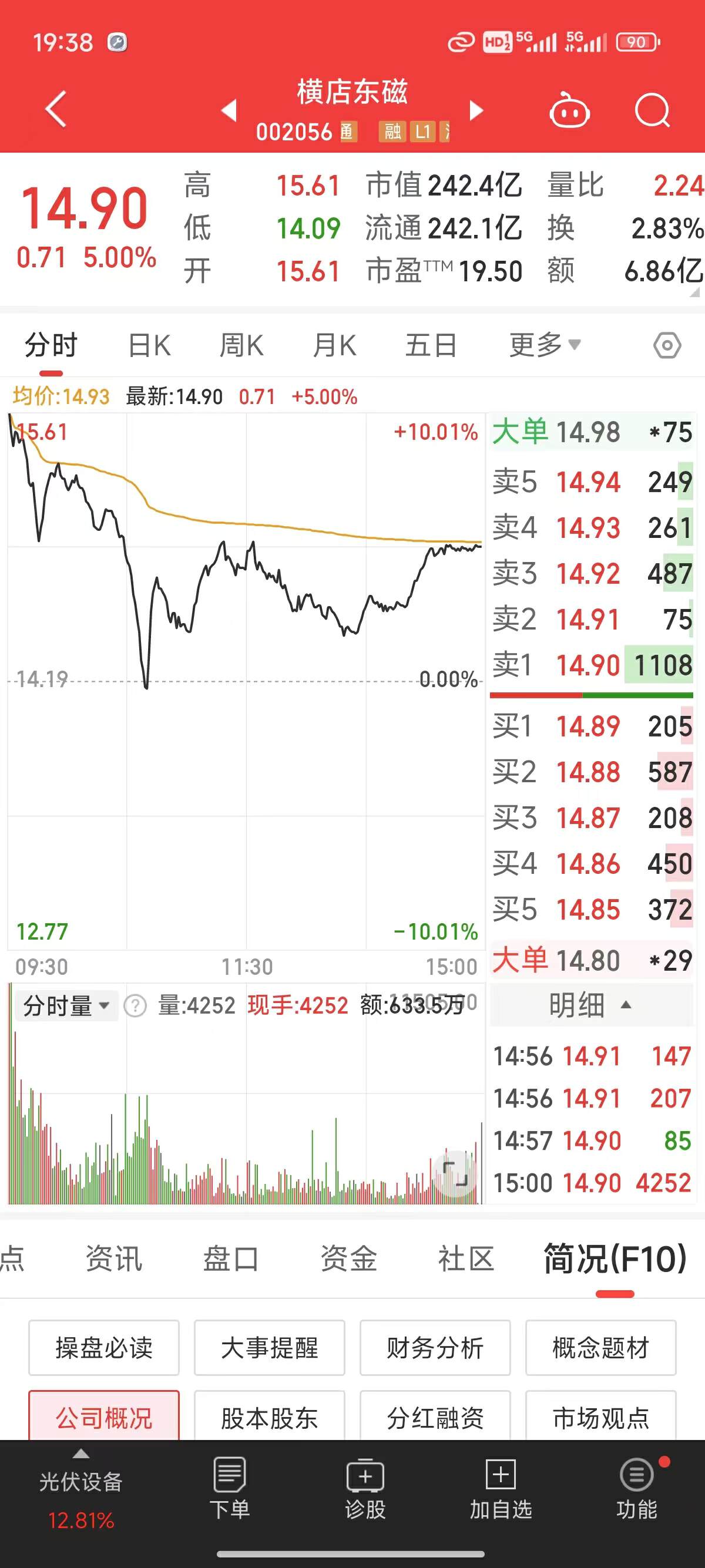
Task: Expand the chart to fullscreen
Action: point(455,1173)
